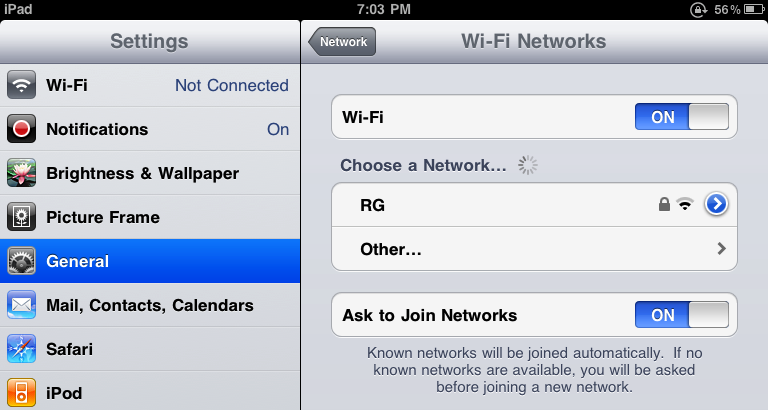
Task: Open Picture Frame settings
Action: (150, 217)
